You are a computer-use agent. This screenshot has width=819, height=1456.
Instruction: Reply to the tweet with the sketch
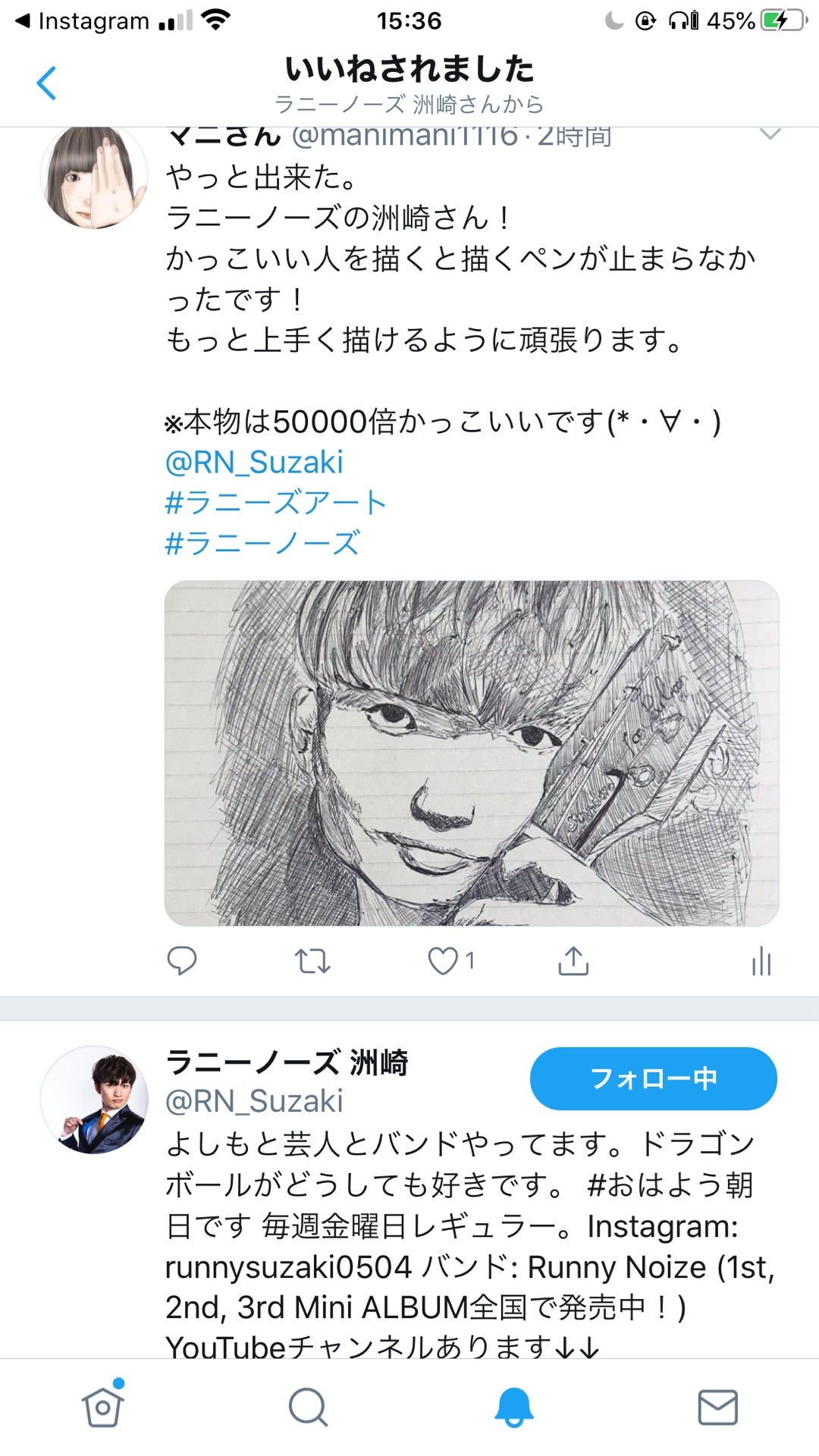[182, 961]
